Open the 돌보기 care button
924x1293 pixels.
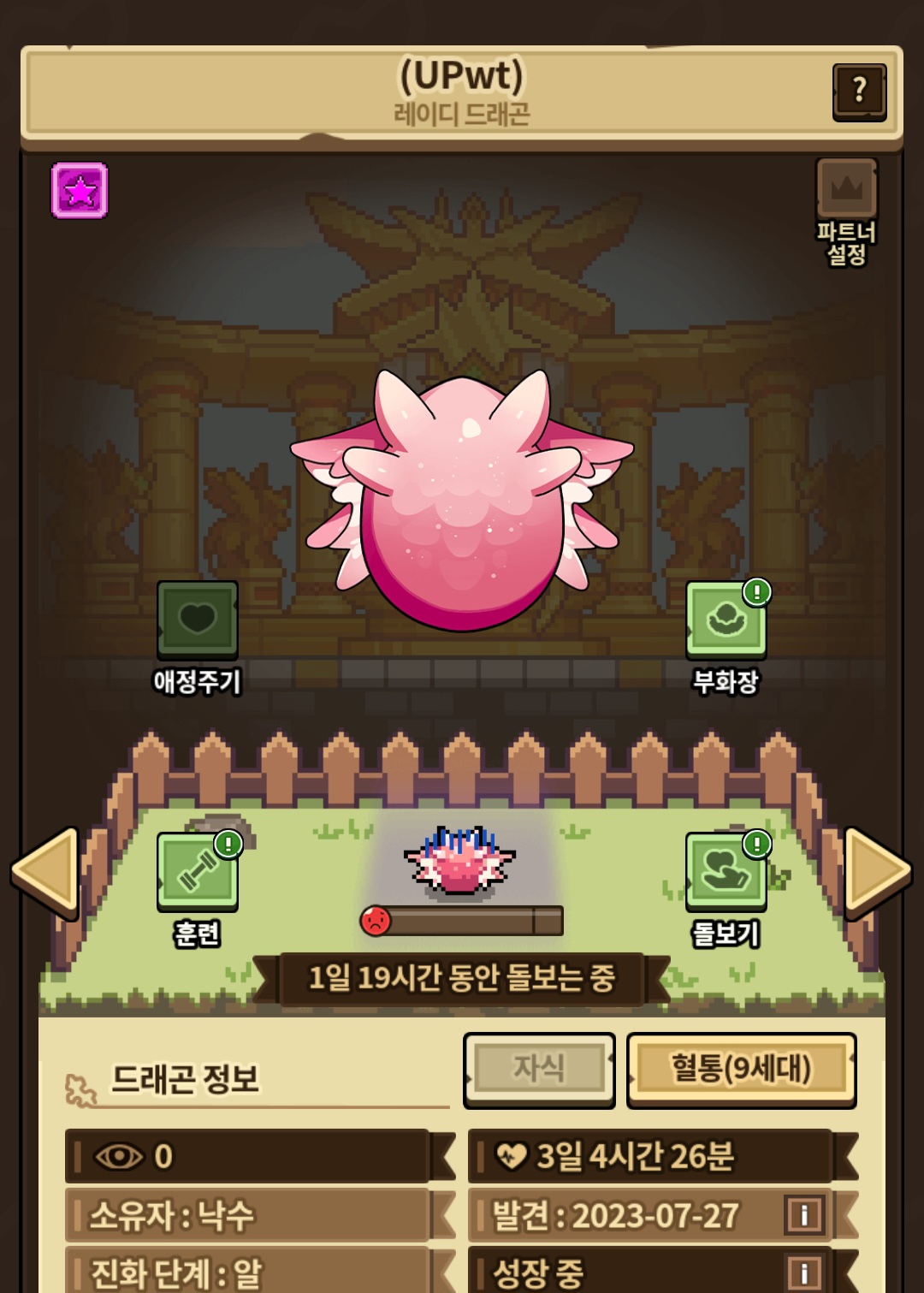click(726, 890)
